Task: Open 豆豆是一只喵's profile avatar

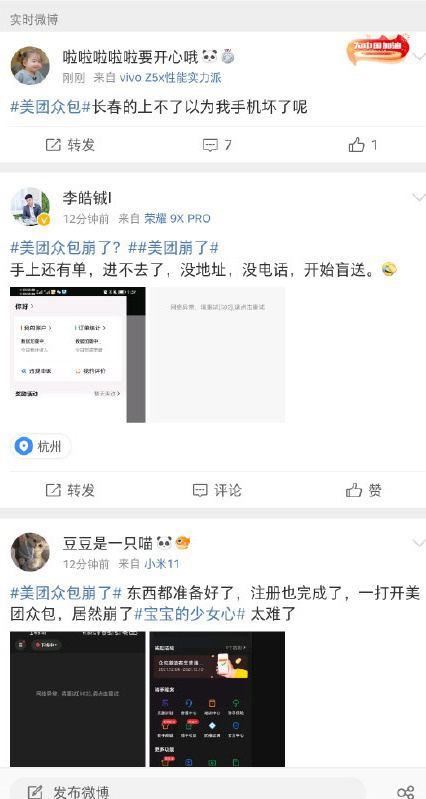Action: (30, 552)
